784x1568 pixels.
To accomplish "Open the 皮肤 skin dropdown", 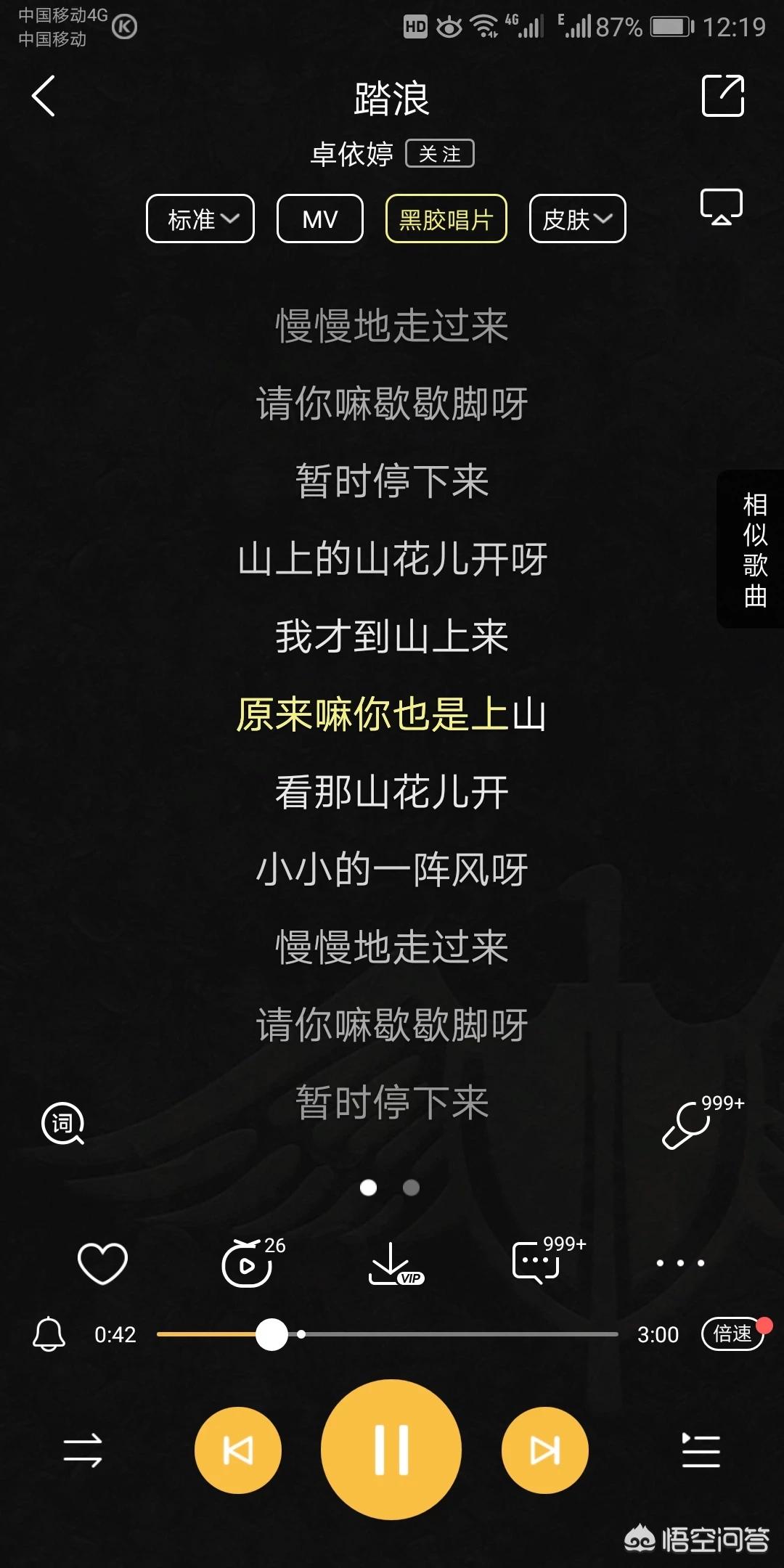I will pyautogui.click(x=578, y=219).
